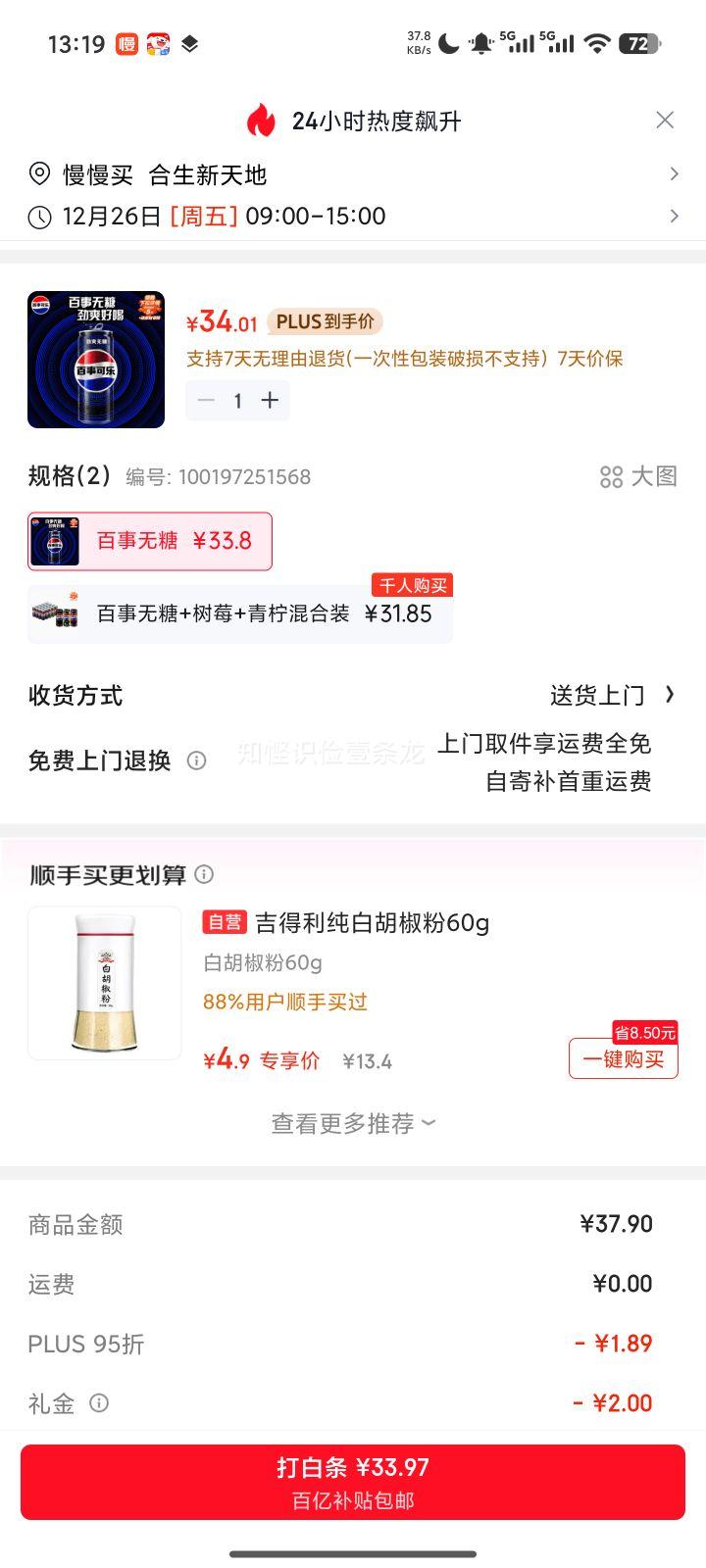Open 送货上门 delivery method options
The height and width of the screenshot is (1568, 706).
click(x=596, y=695)
